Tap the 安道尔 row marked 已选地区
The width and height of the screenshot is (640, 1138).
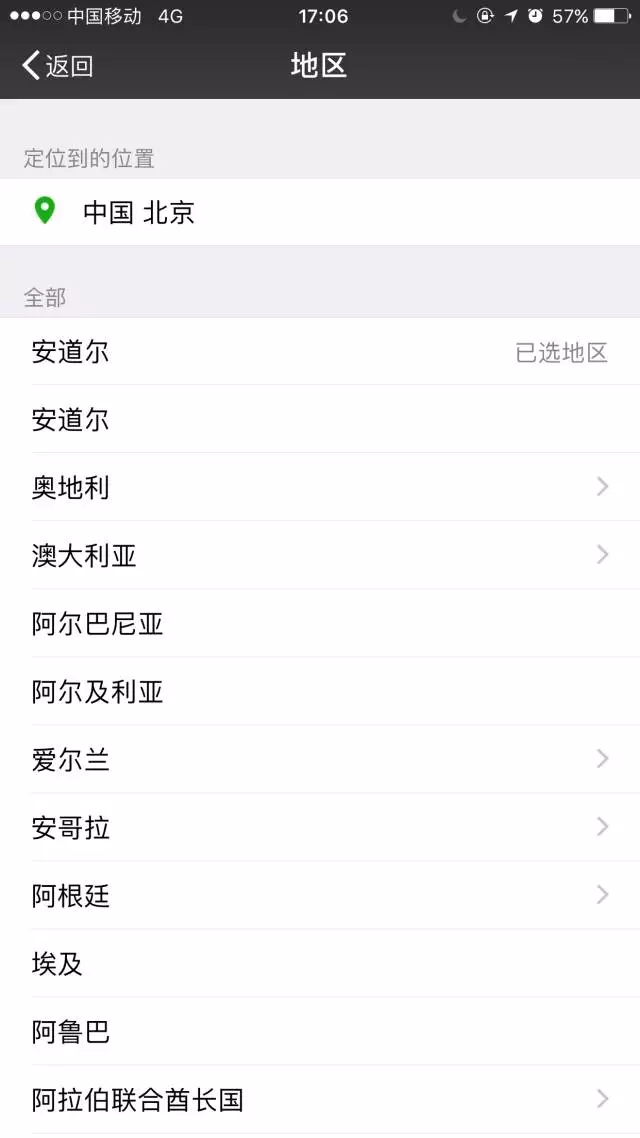[320, 352]
